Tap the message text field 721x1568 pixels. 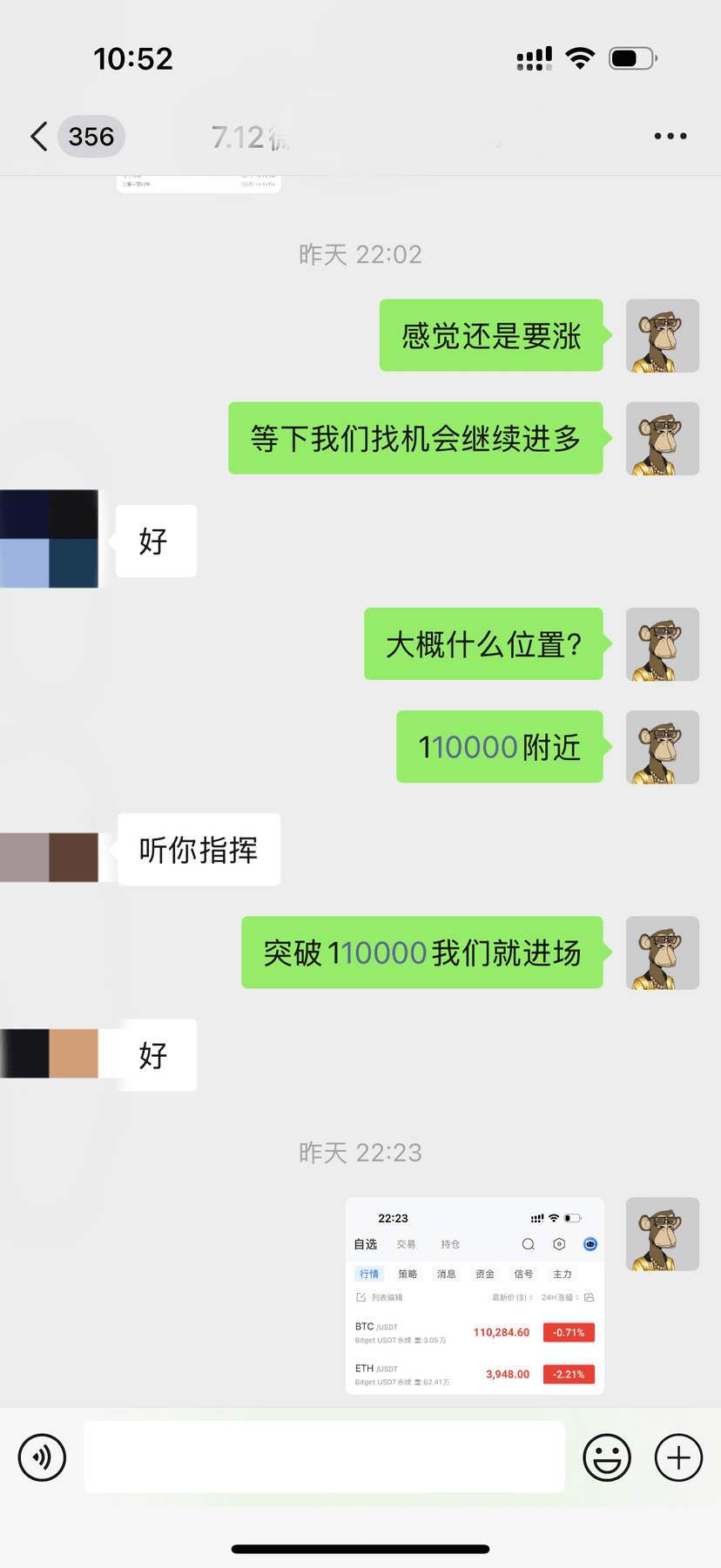pos(324,1457)
